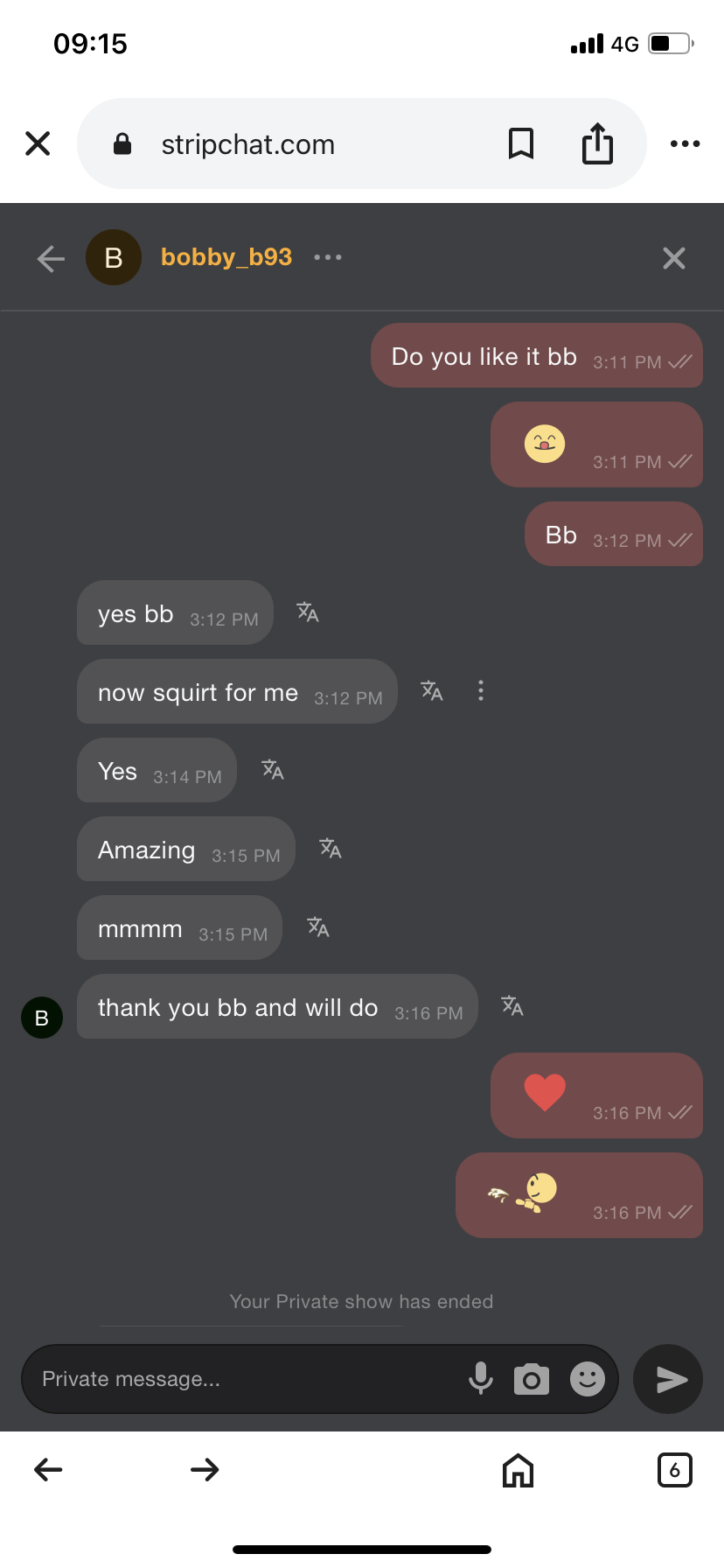
Task: Translate the 'Amazing' message
Action: point(331,849)
